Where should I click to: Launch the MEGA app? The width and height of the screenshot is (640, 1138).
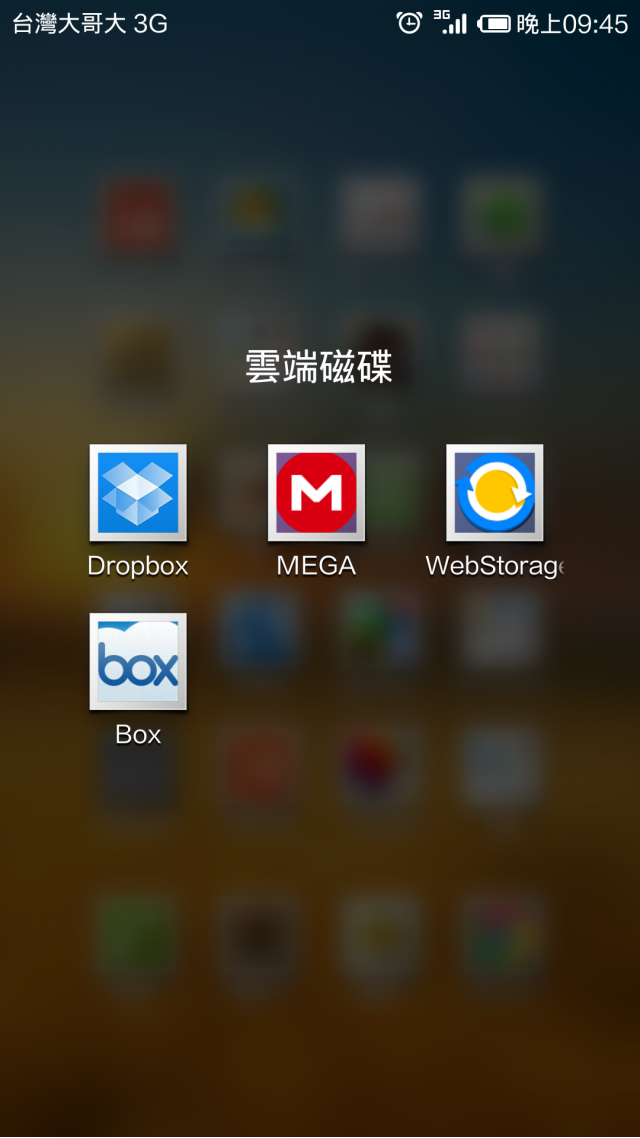click(316, 493)
